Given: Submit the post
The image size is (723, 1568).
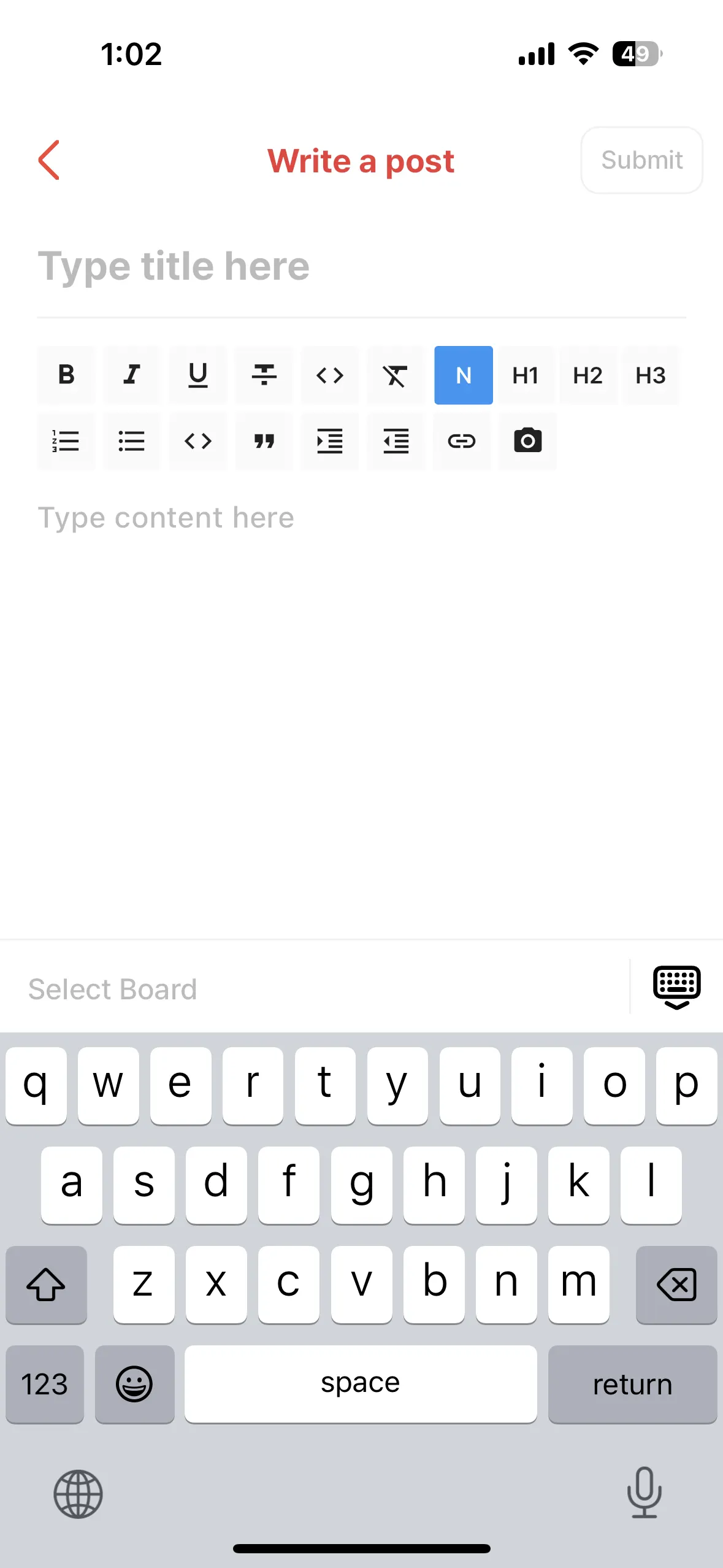Looking at the screenshot, I should tap(641, 160).
